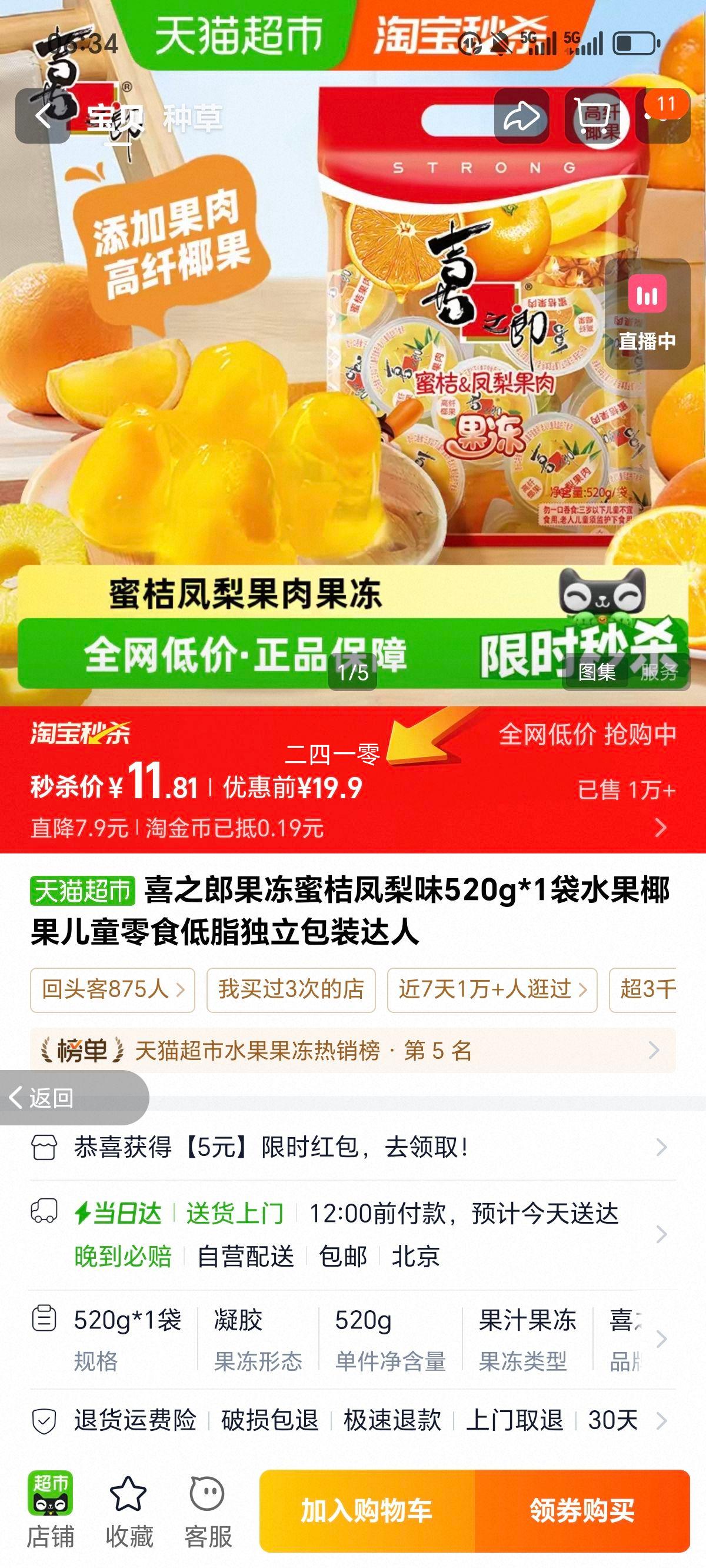Open the shopping cart icon
706x1568 pixels.
592,115
